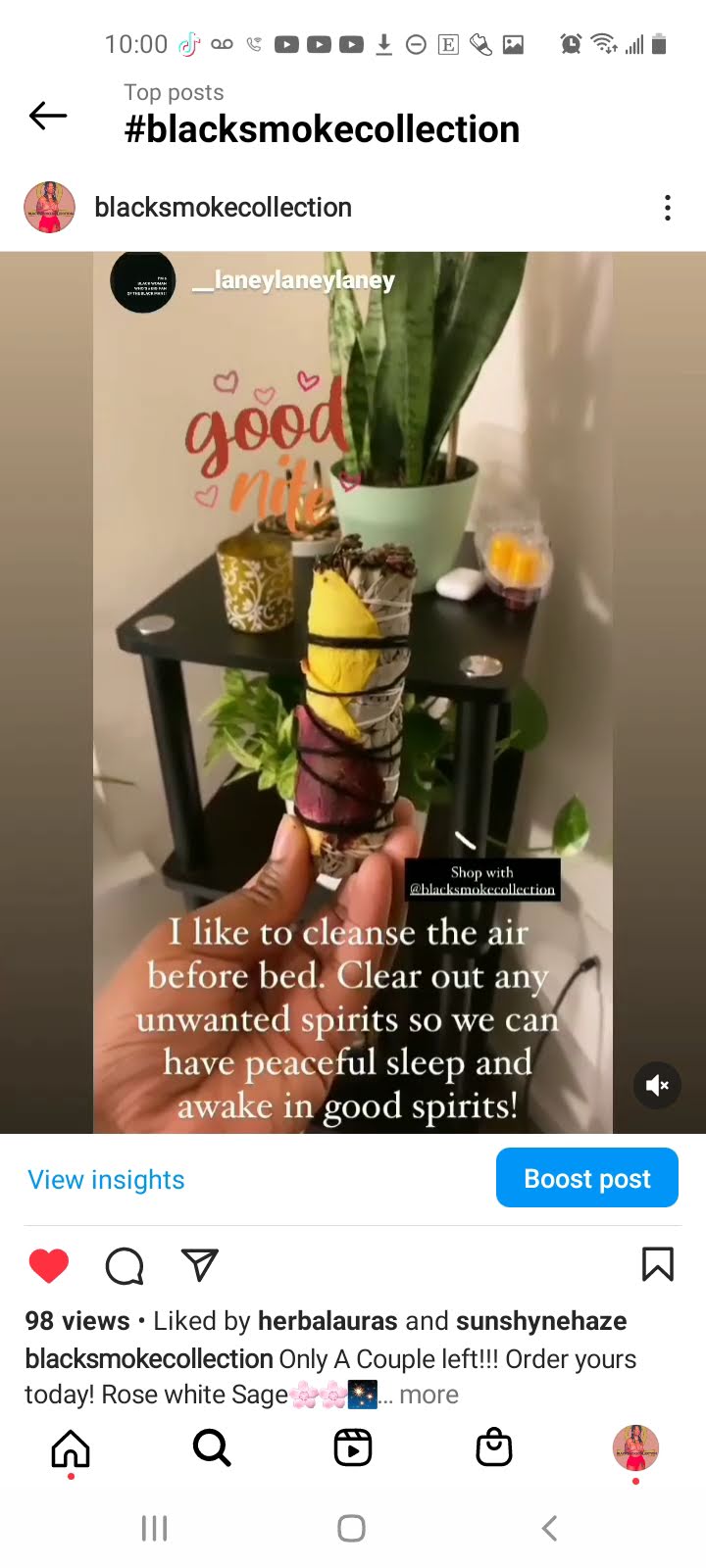Open the comments on this post
706x1568 pixels.
[x=125, y=1265]
